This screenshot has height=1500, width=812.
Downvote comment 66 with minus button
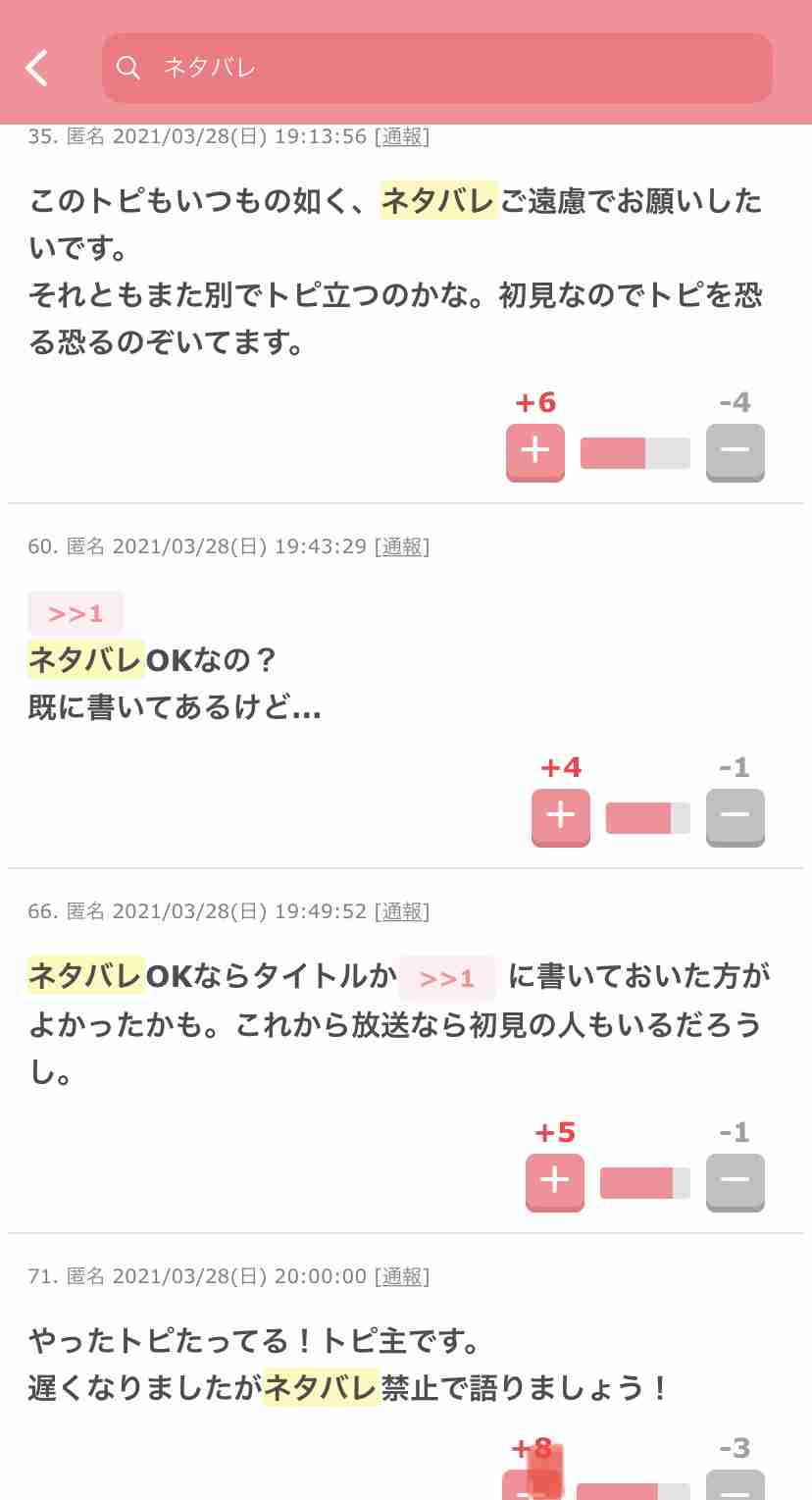tap(736, 1182)
